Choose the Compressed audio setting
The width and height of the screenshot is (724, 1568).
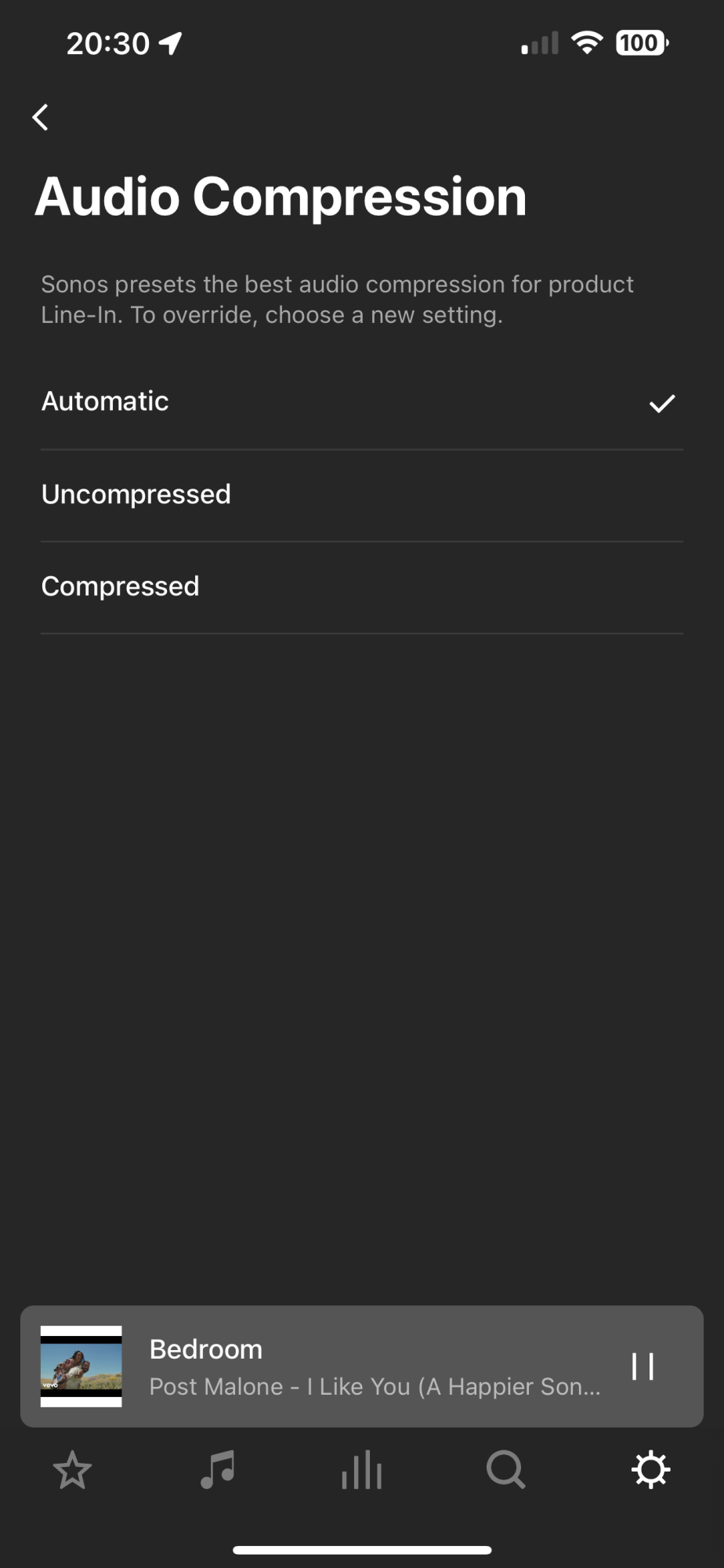[x=362, y=587]
